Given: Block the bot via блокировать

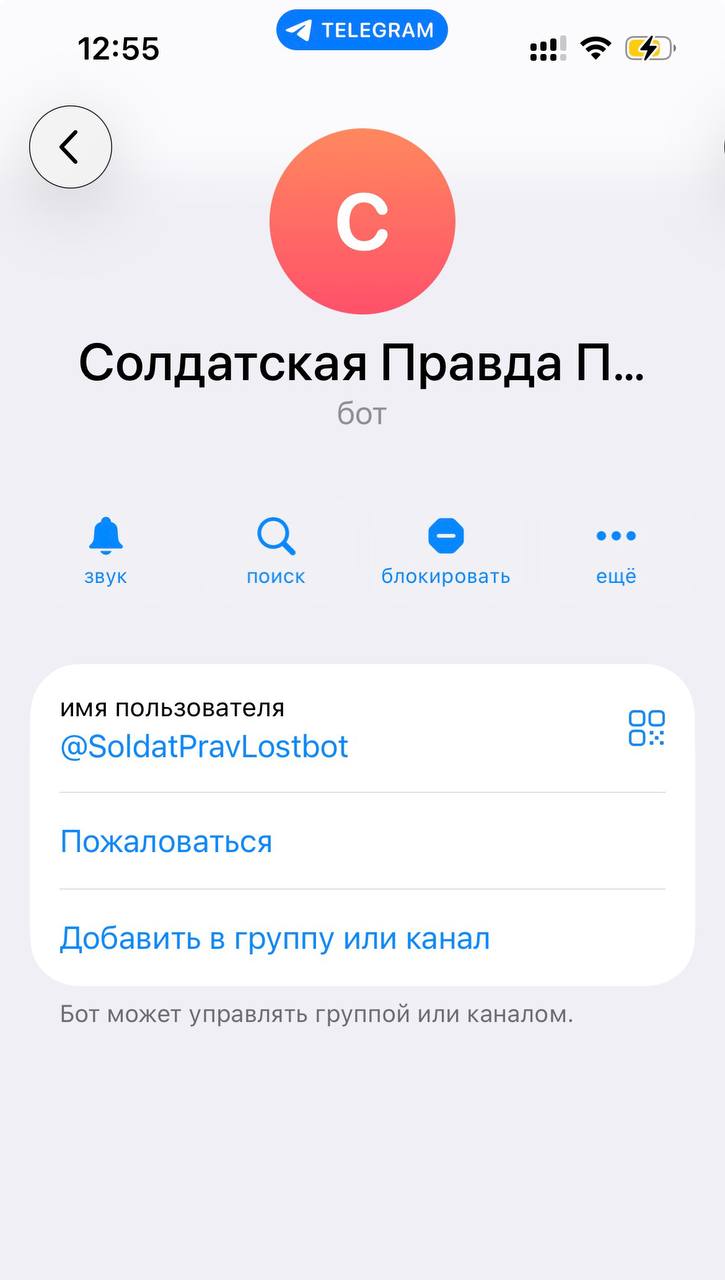Looking at the screenshot, I should tap(446, 550).
